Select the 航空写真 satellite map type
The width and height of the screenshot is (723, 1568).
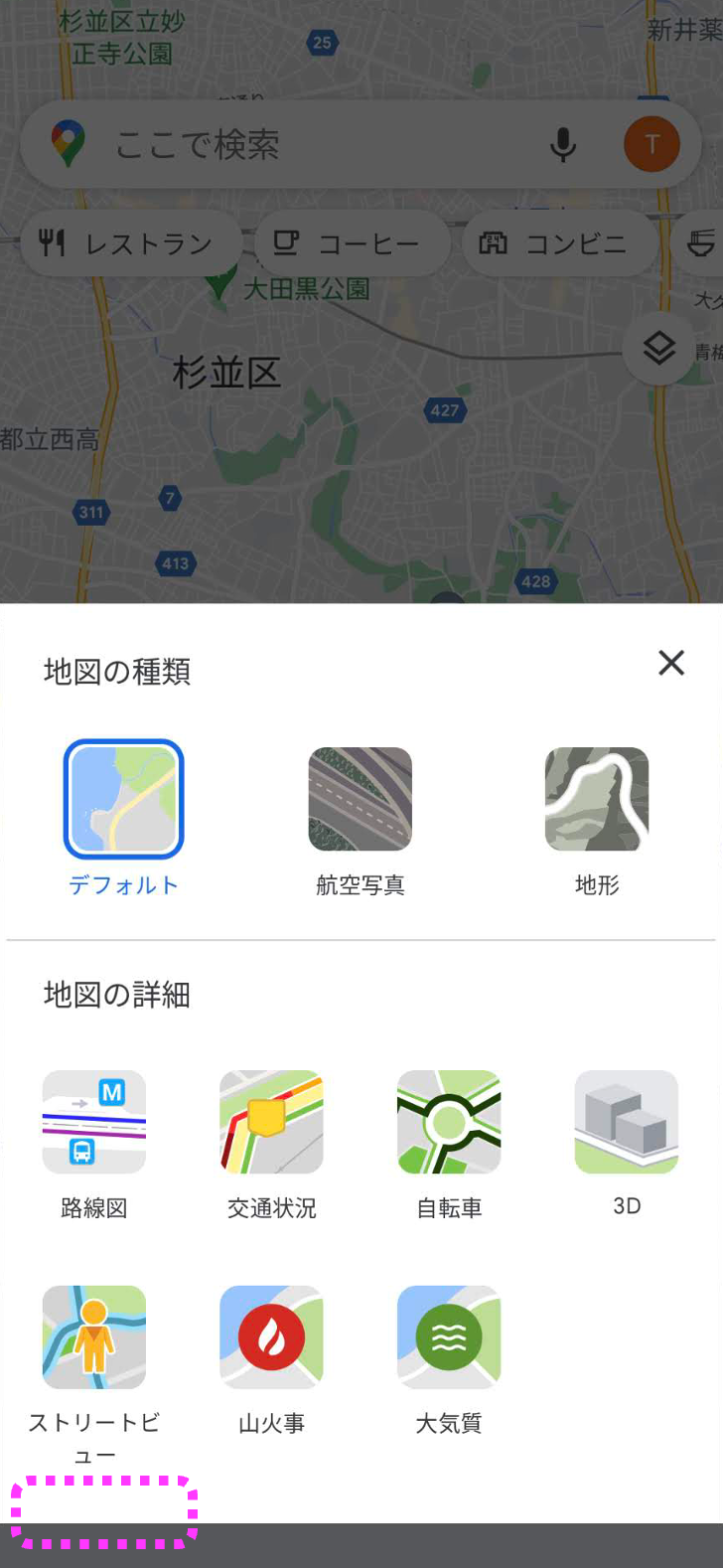pyautogui.click(x=360, y=799)
